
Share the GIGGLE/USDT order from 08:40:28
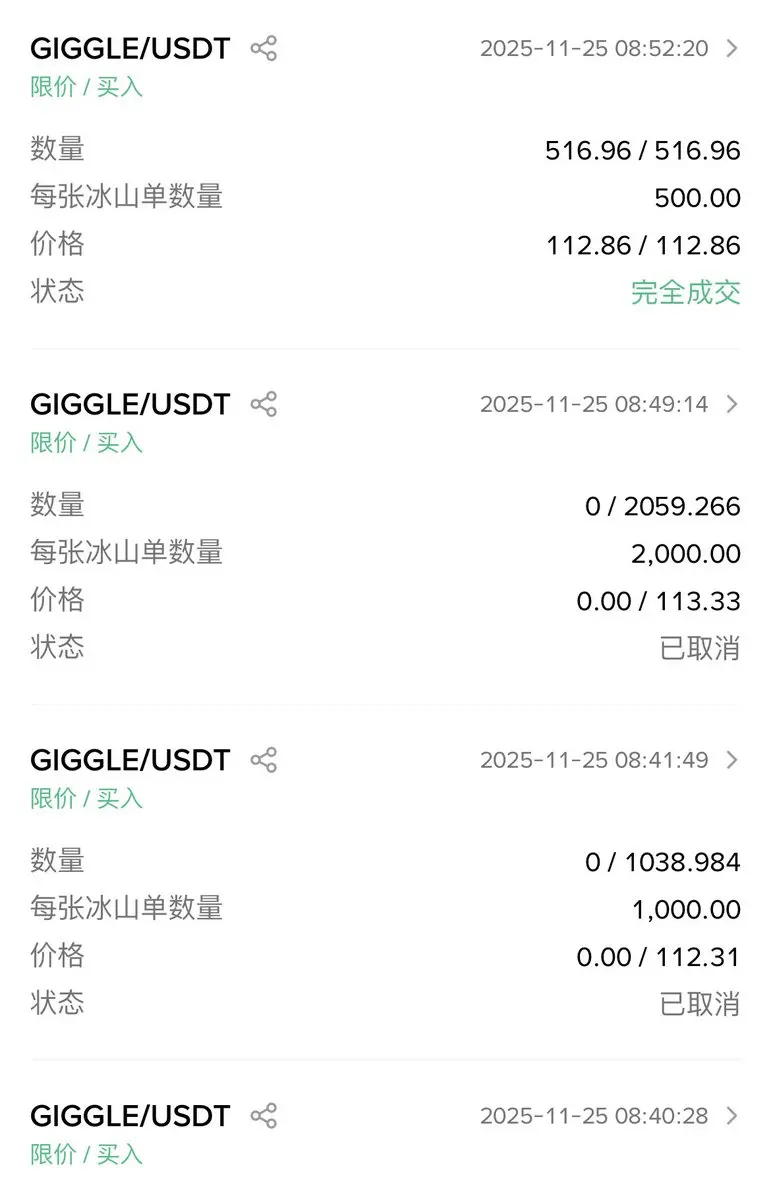click(x=264, y=1116)
